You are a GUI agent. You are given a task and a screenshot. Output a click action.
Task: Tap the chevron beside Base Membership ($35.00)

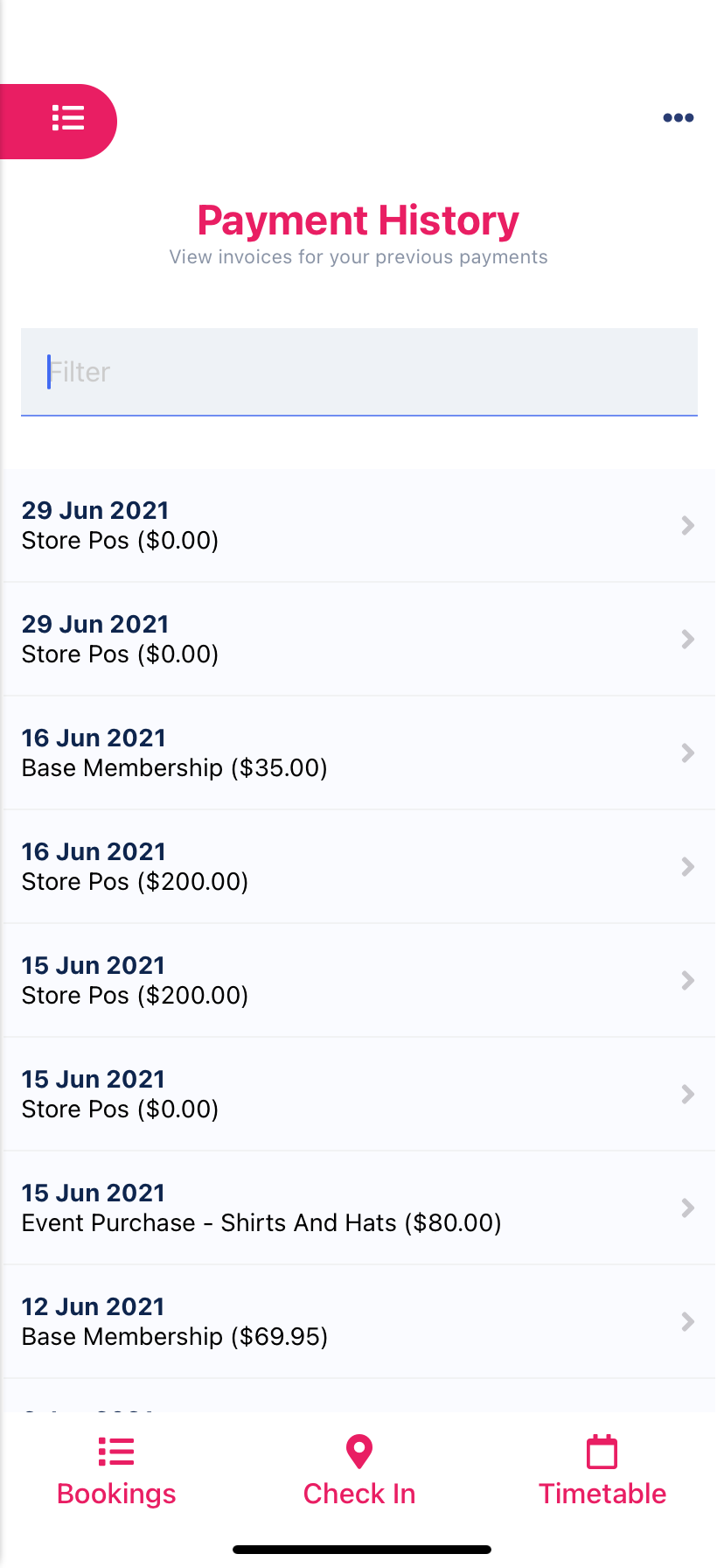688,752
